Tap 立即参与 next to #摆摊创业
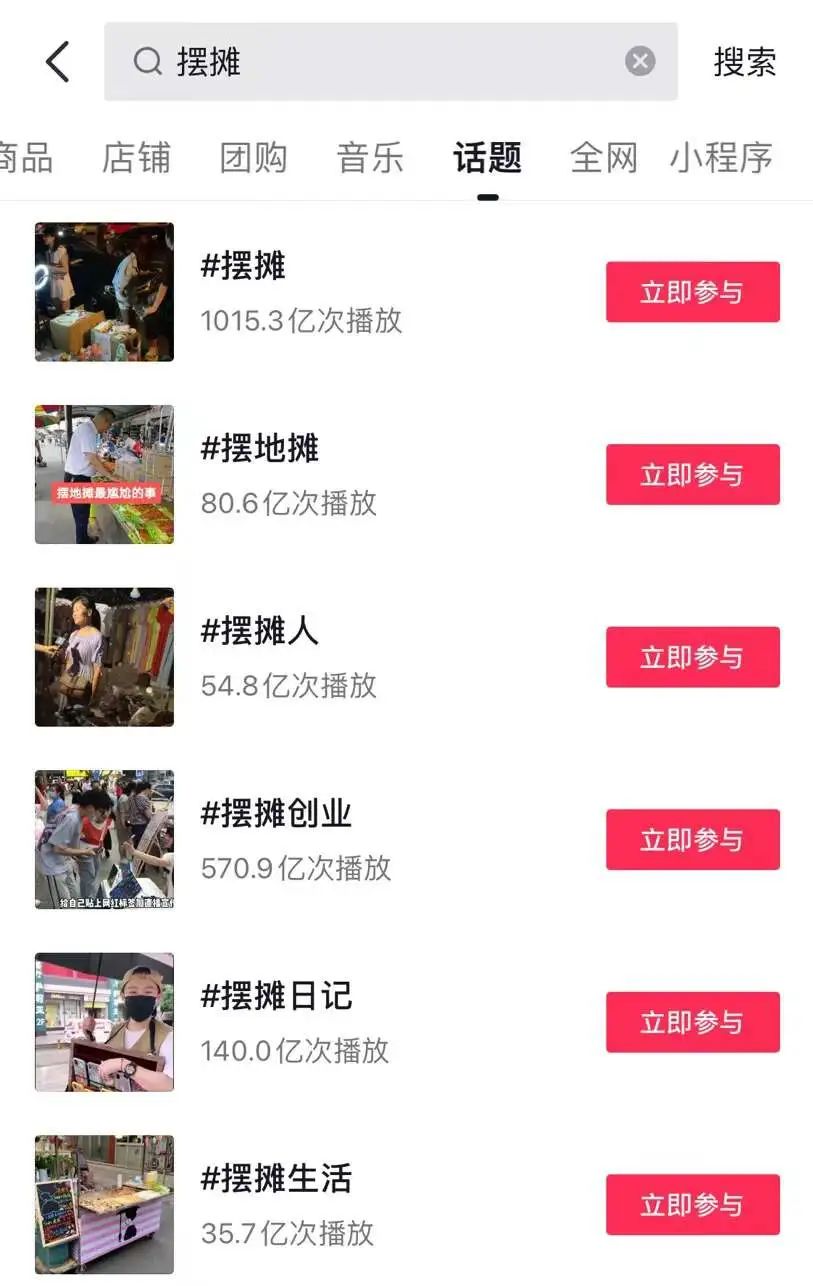813x1286 pixels. [692, 839]
